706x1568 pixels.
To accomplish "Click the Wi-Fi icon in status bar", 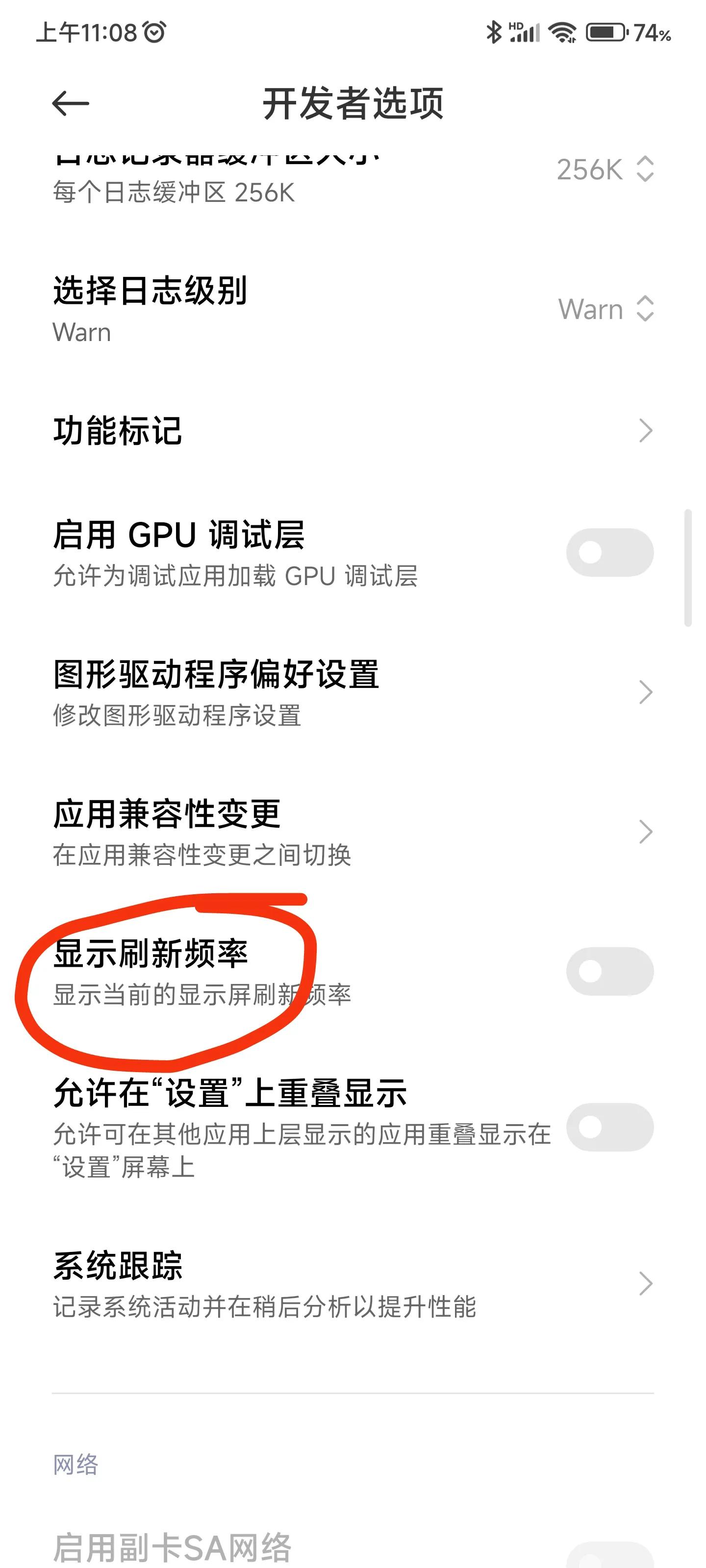I will (563, 35).
